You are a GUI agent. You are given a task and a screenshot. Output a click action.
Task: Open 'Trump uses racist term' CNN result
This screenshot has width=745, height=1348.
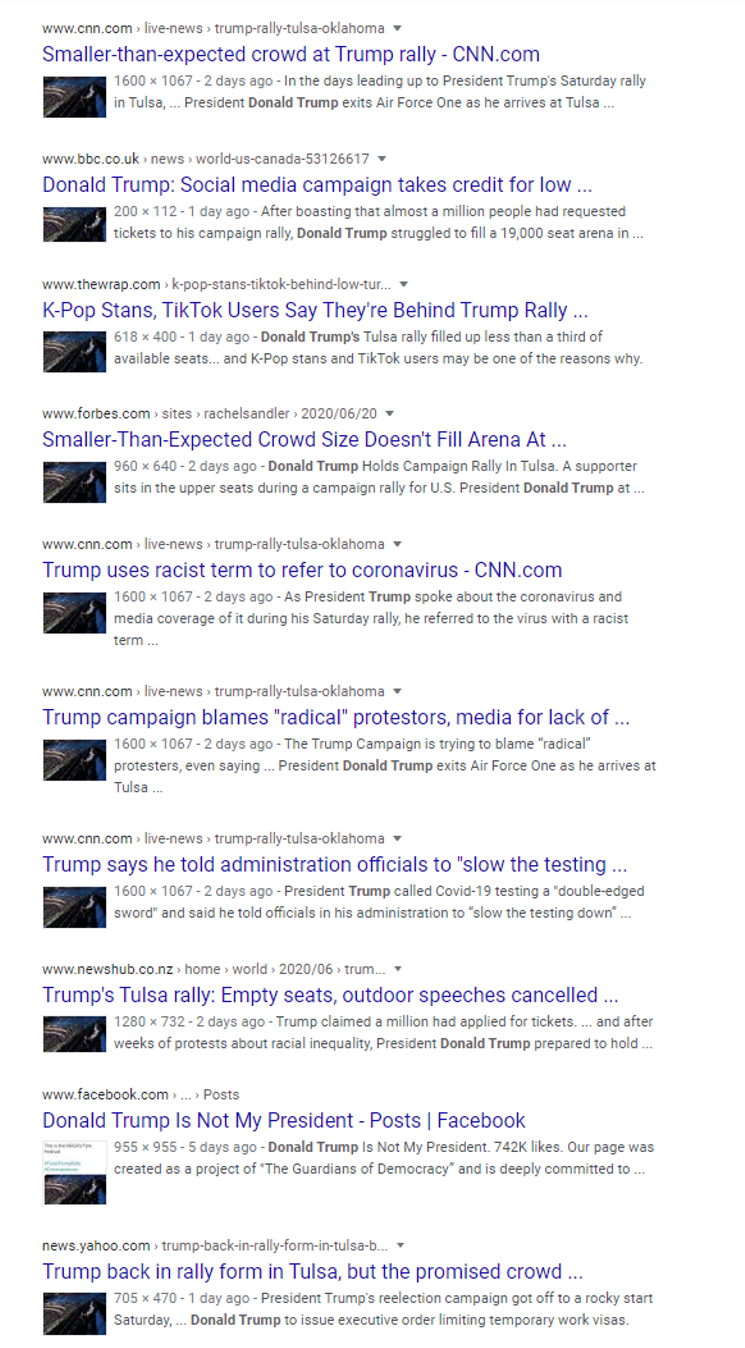click(302, 570)
